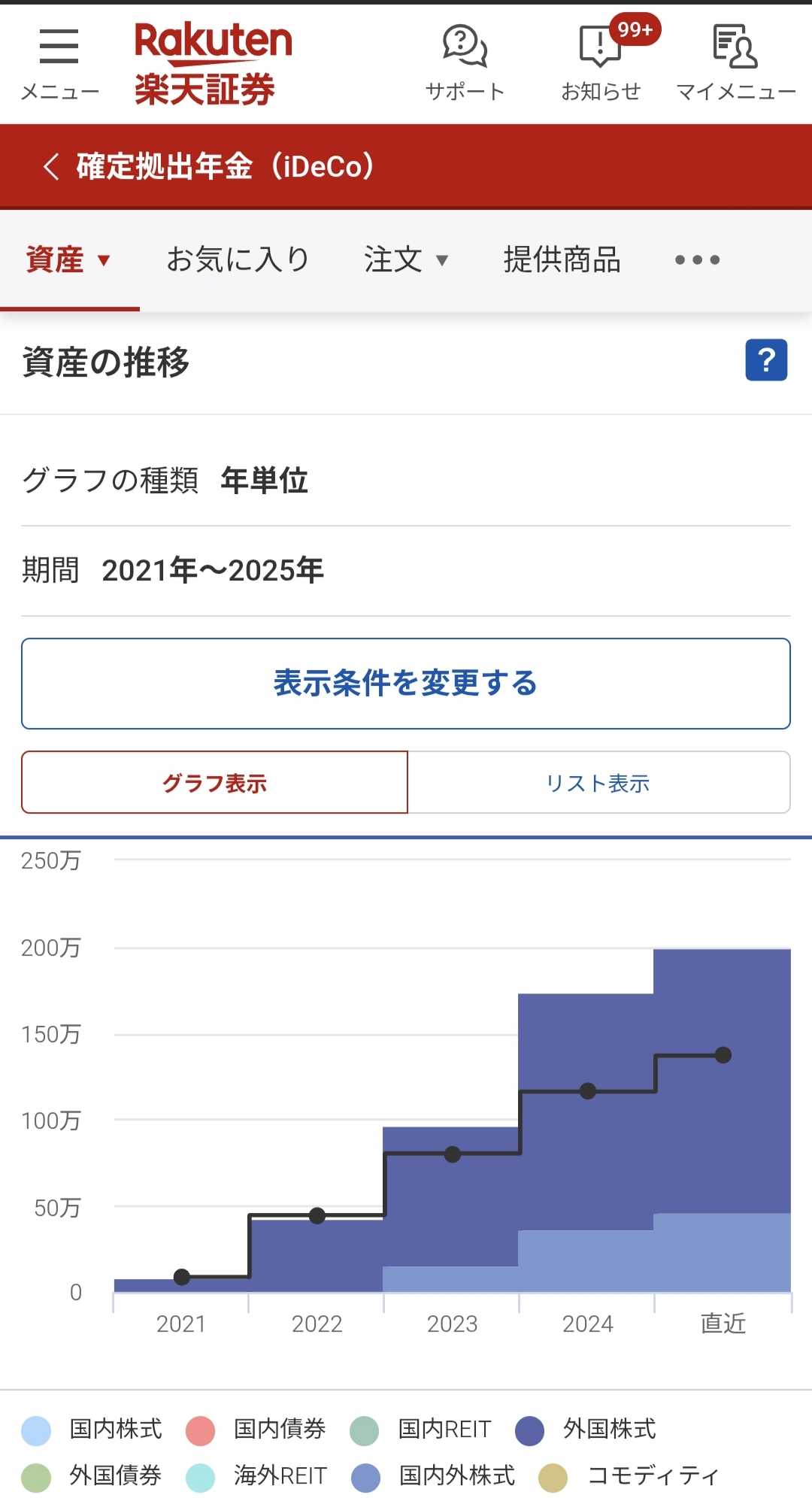Select グラフ表示 view
Viewport: 812px width, 1498px height.
[x=214, y=782]
